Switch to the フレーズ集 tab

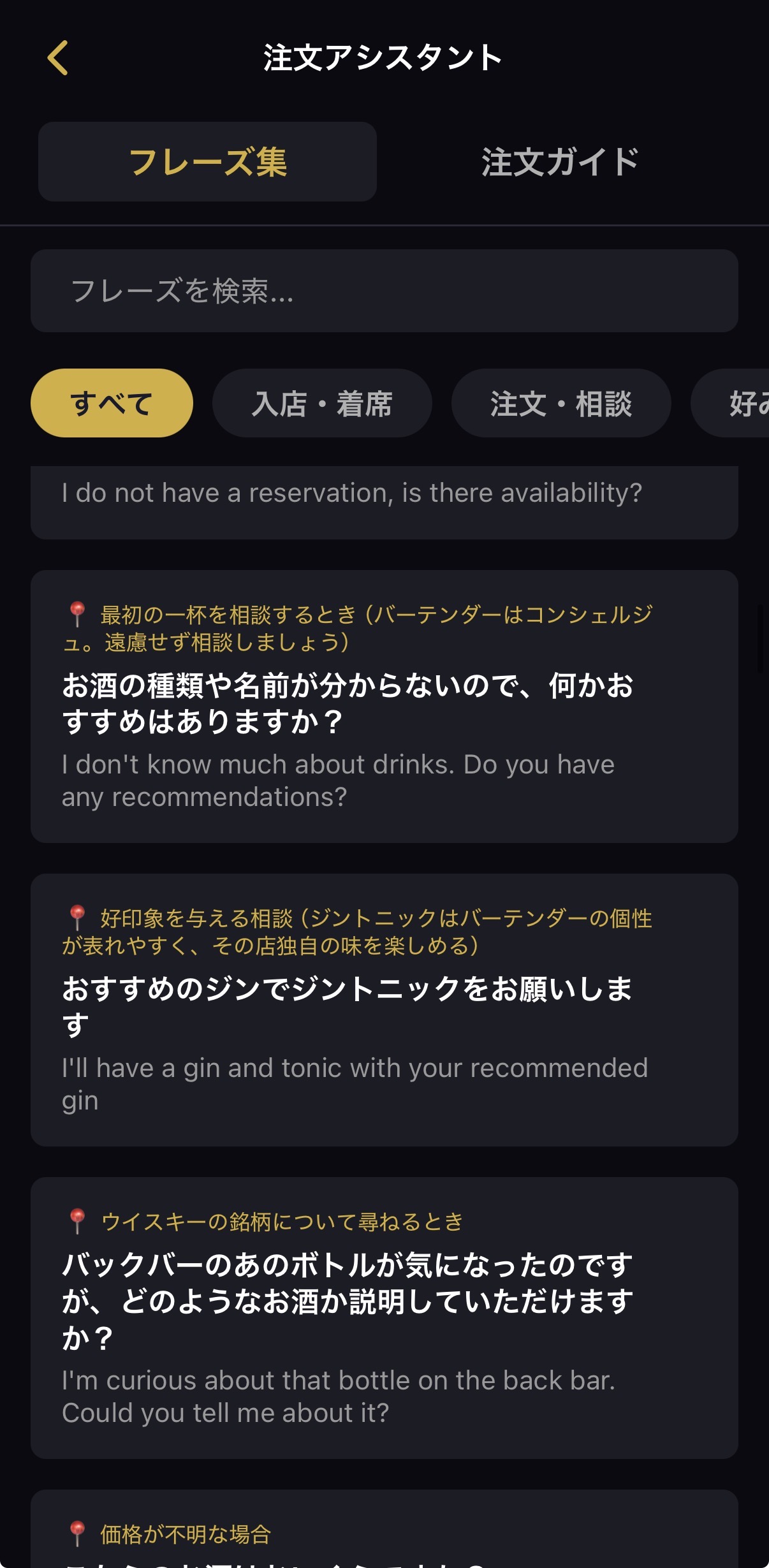207,162
